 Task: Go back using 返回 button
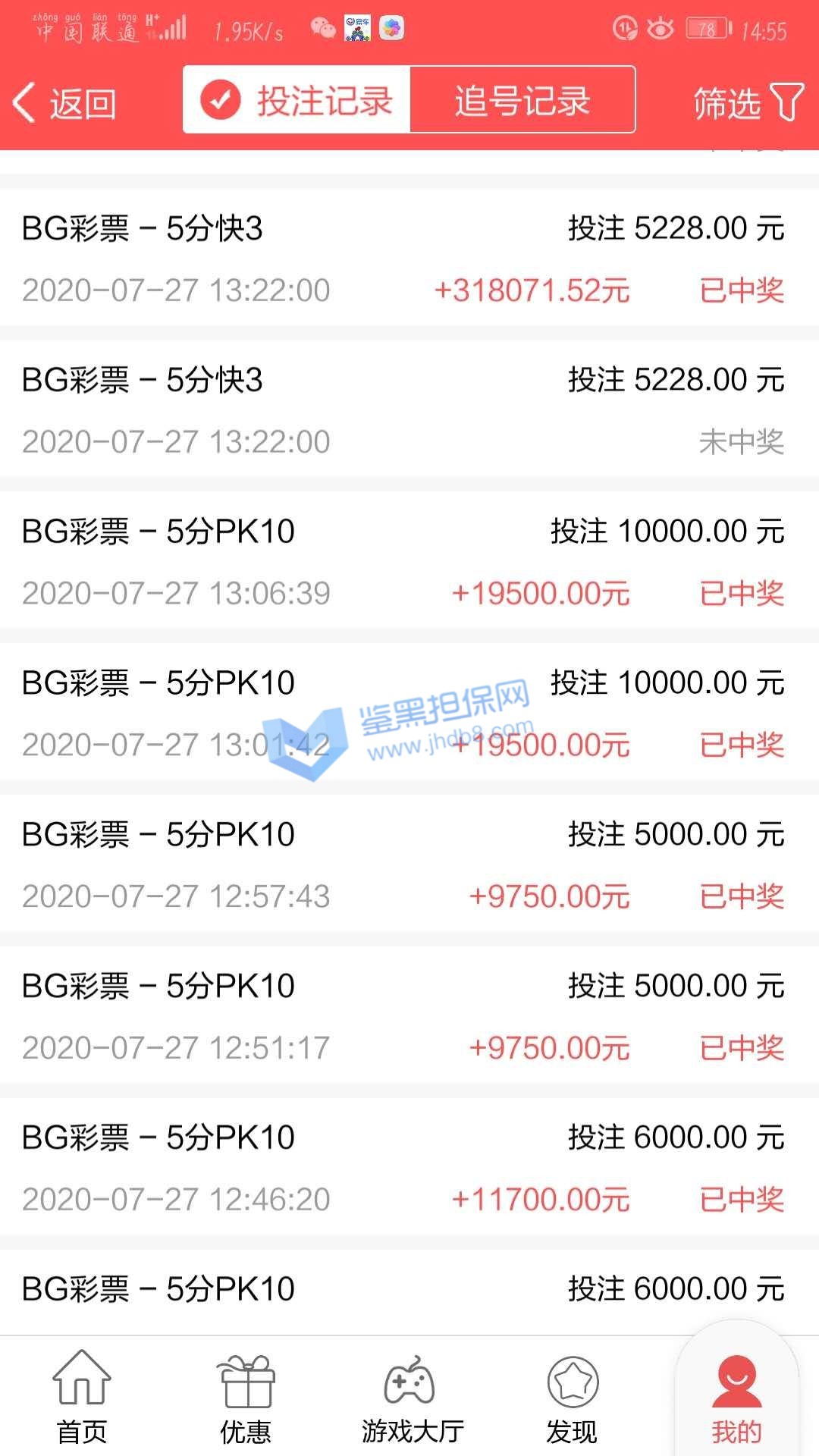tap(65, 103)
